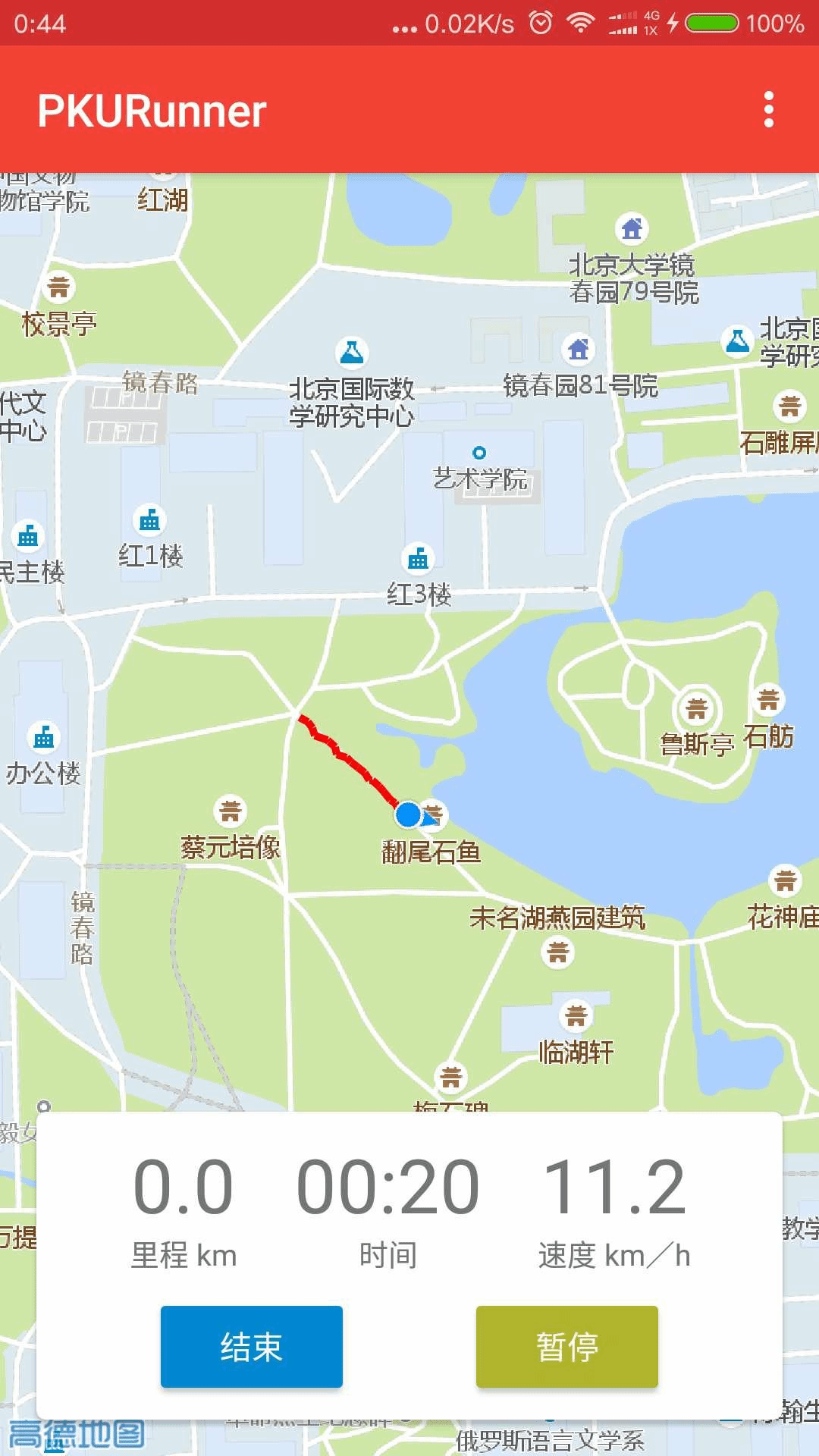This screenshot has width=819, height=1456.
Task: Tap the 结束 button to end run
Action: pos(251,1347)
